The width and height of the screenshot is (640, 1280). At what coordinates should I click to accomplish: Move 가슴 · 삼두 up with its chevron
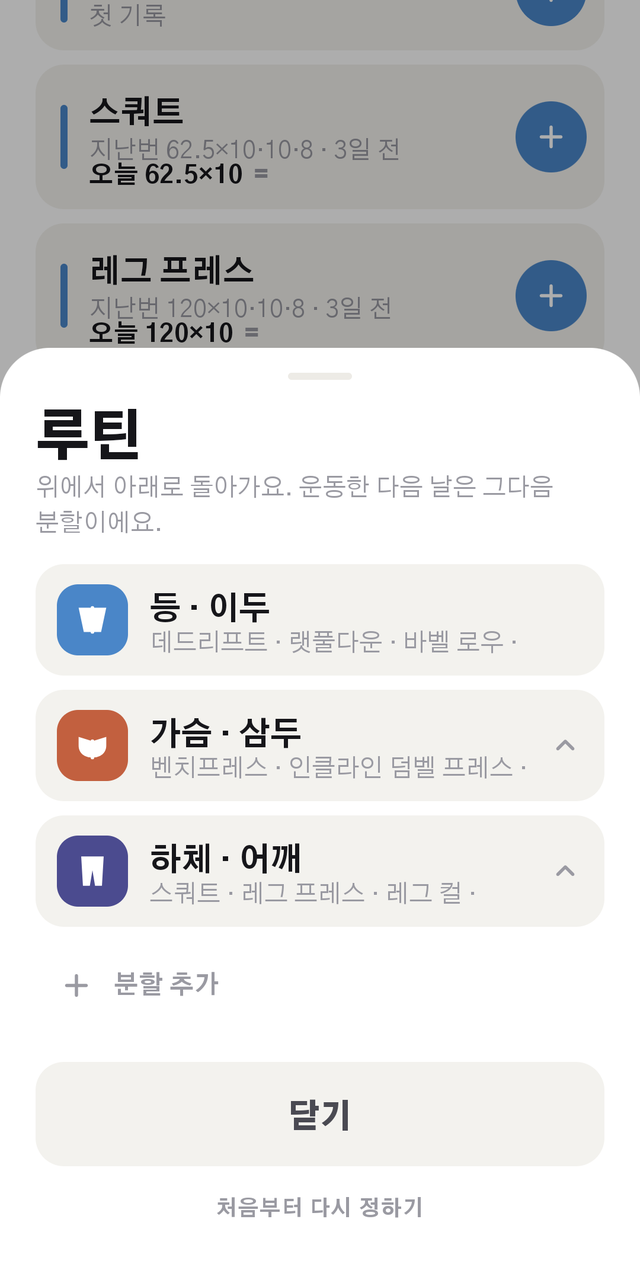565,745
